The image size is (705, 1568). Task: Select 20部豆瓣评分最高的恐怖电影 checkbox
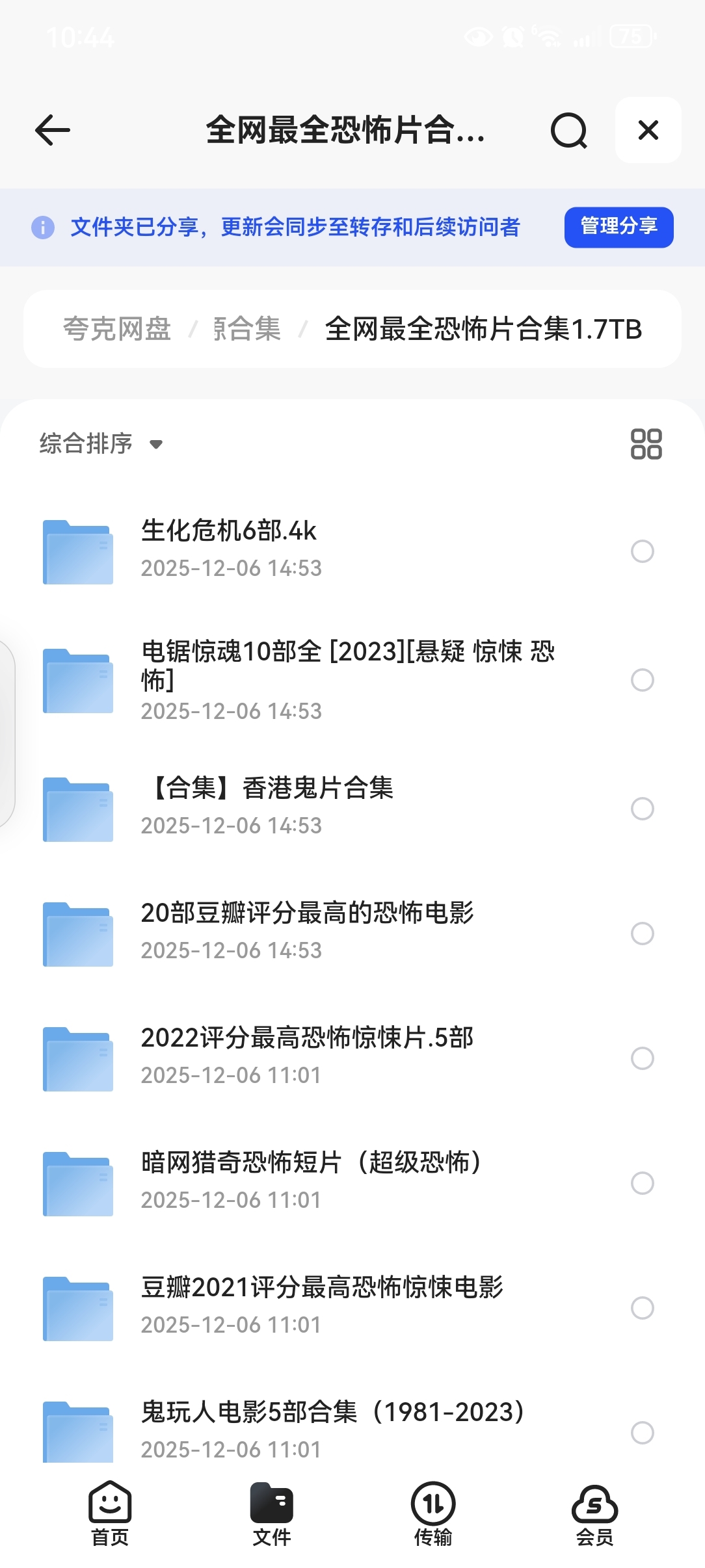[642, 934]
